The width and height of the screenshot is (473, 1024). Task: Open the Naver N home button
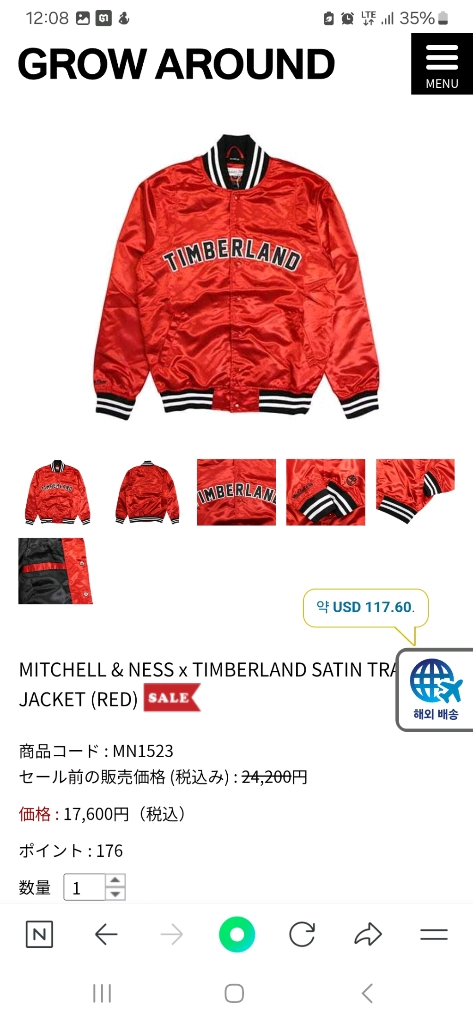point(39,935)
